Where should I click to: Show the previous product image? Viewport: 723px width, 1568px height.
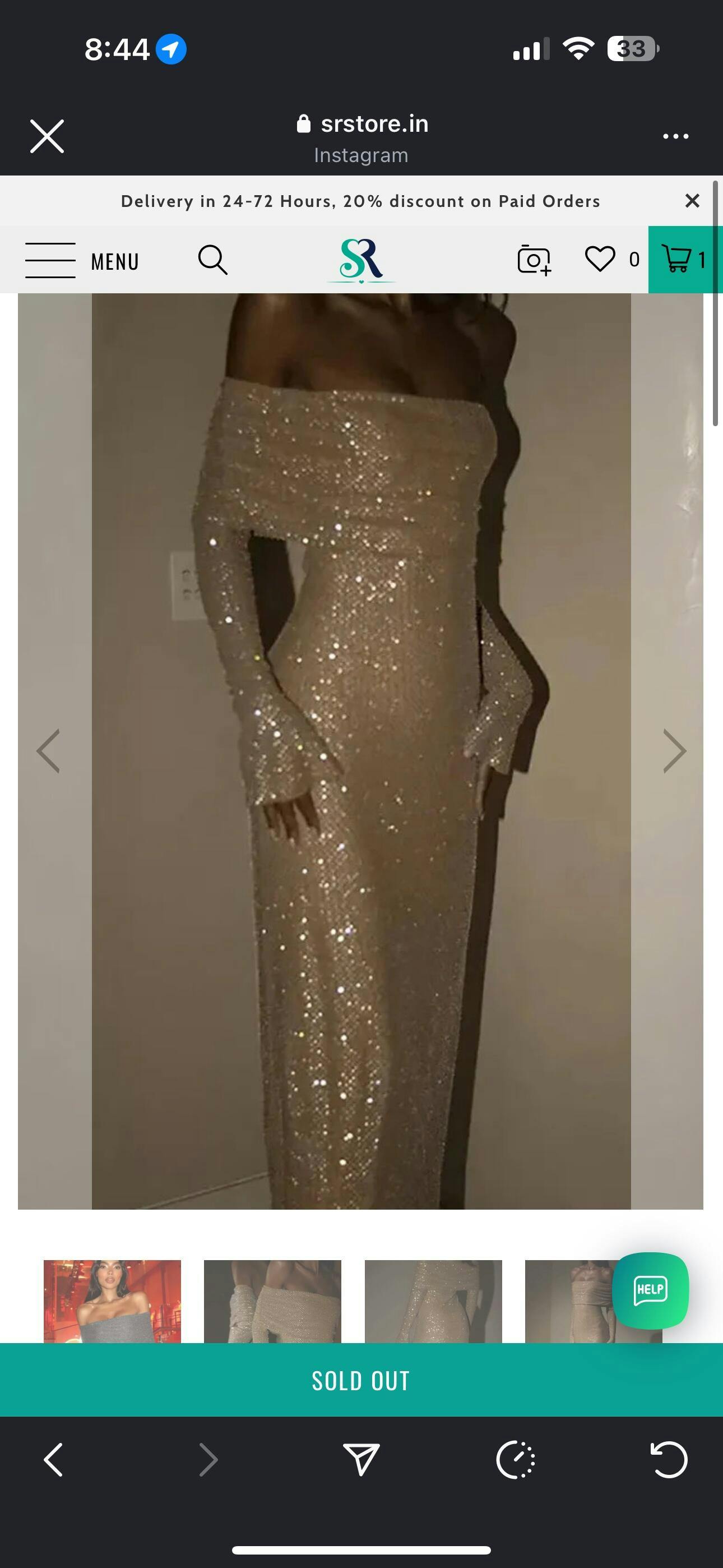tap(48, 750)
